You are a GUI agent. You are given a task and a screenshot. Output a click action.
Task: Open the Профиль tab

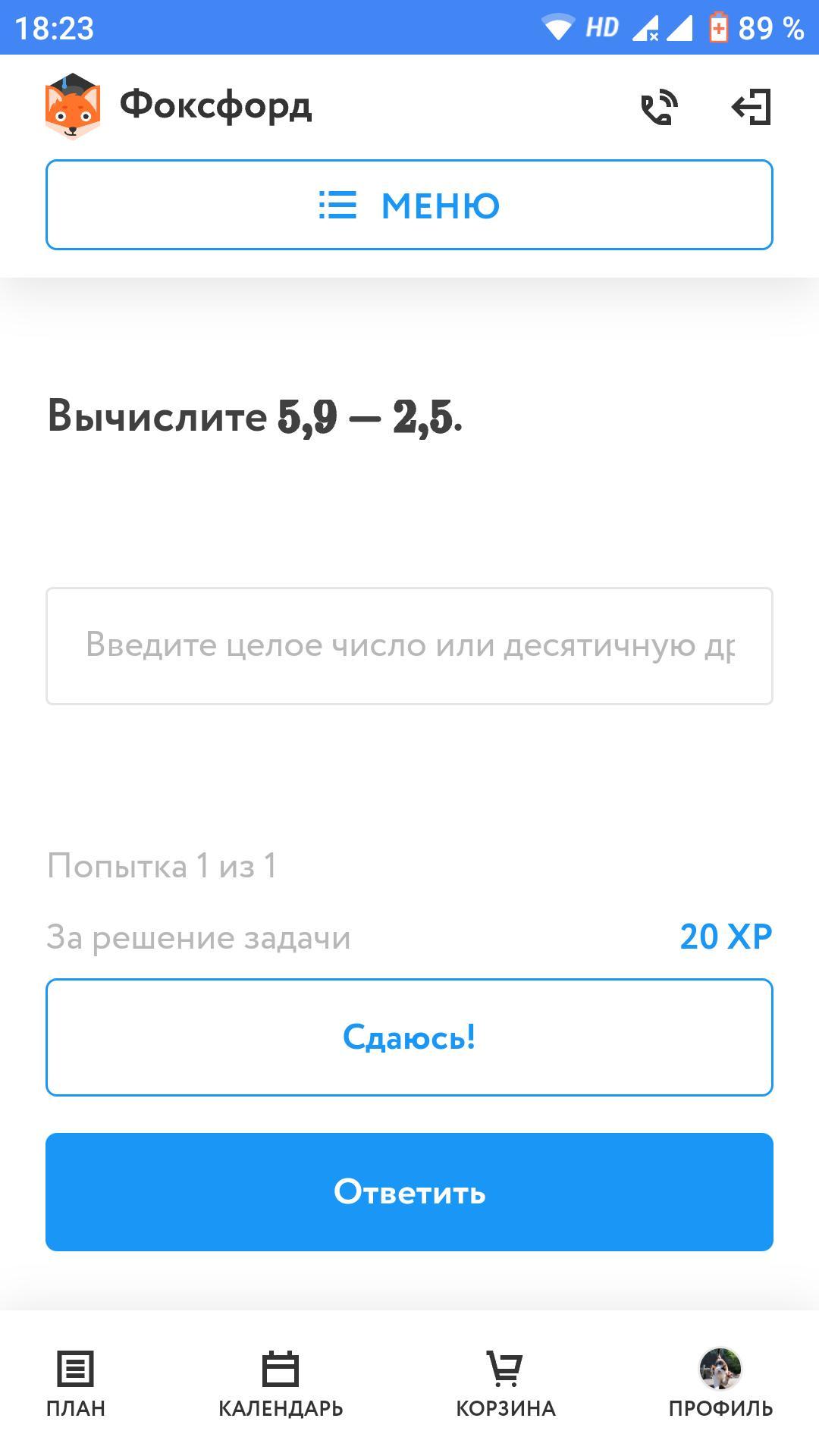720,1384
